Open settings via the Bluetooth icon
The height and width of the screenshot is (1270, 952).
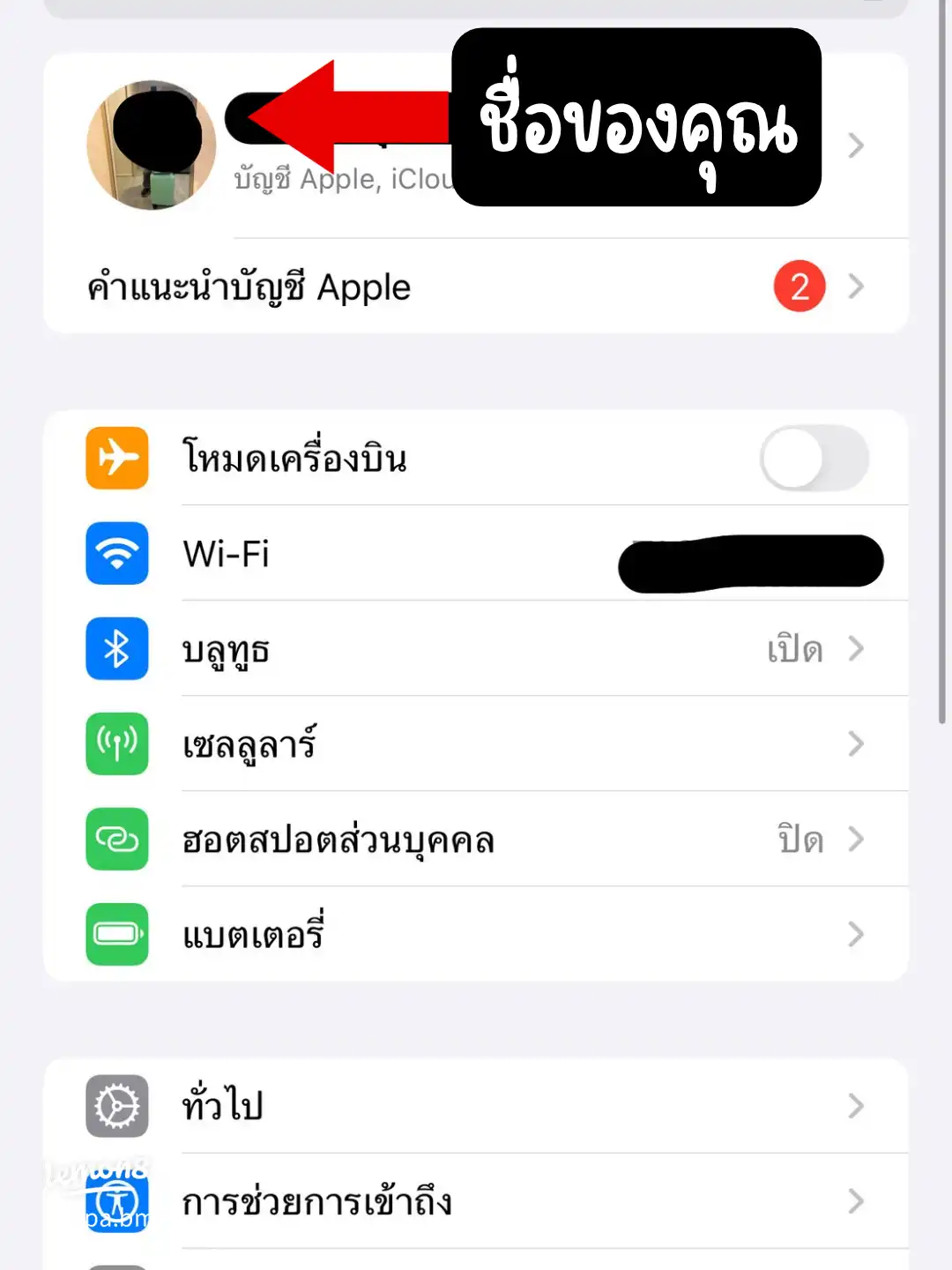coord(117,649)
